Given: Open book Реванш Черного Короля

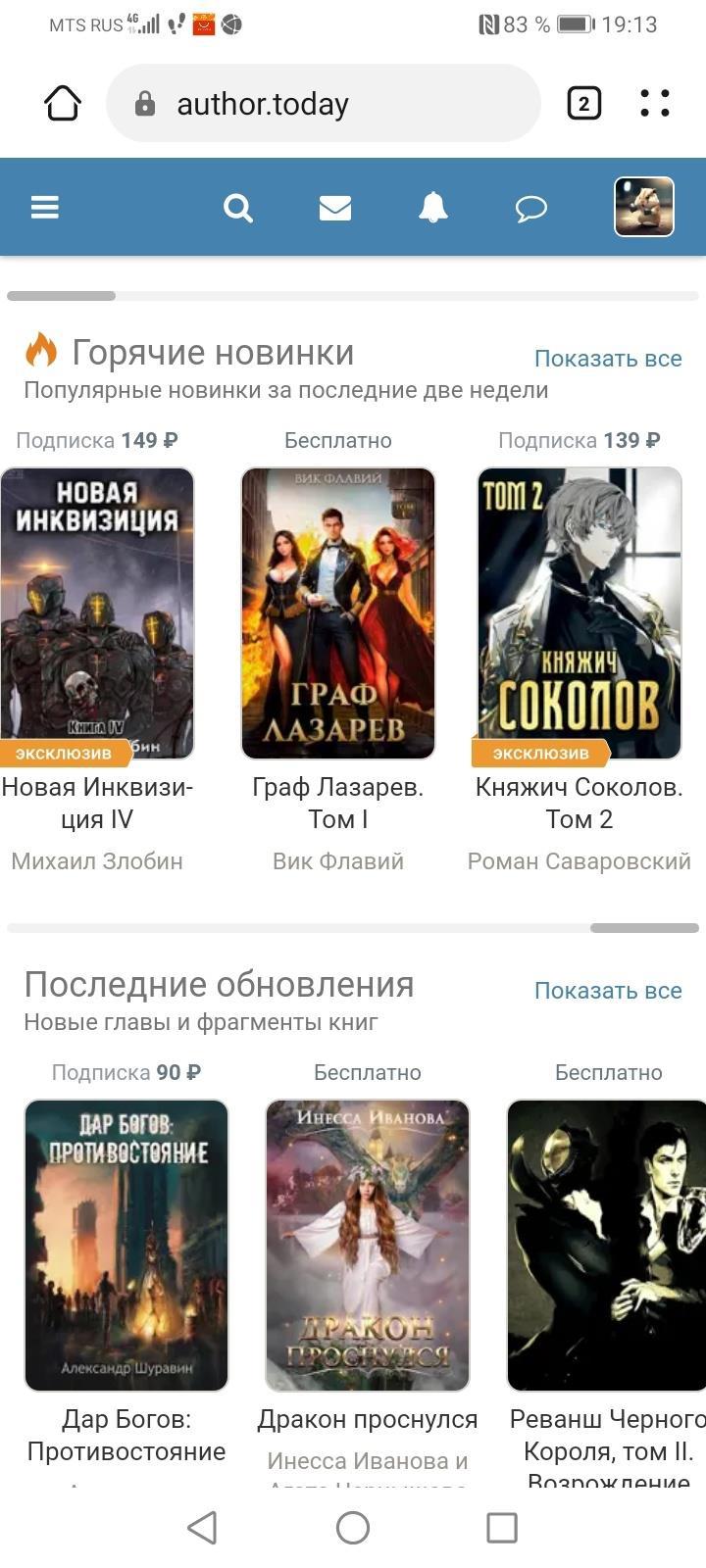Looking at the screenshot, I should (607, 1245).
